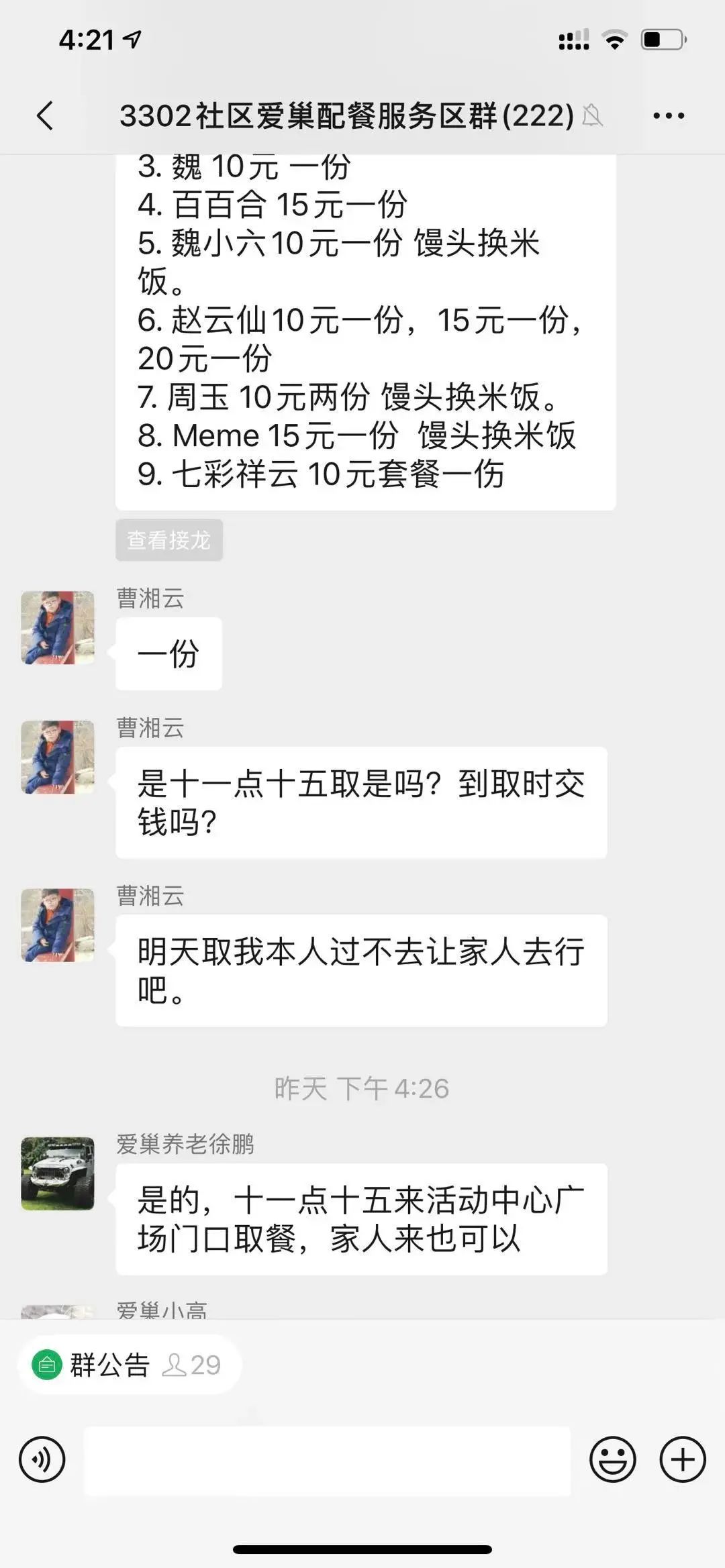Switch to voice message input
The height and width of the screenshot is (1568, 725).
[x=42, y=1459]
